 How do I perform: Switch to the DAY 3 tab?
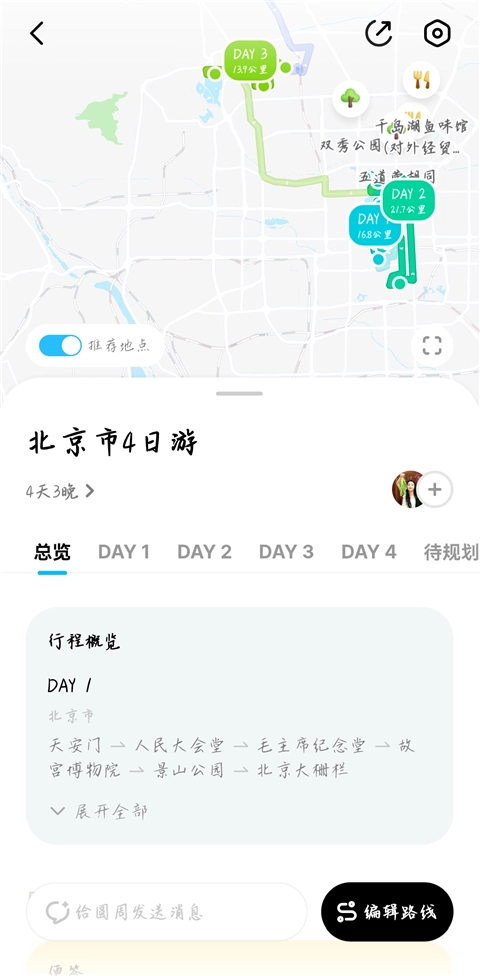click(x=286, y=551)
